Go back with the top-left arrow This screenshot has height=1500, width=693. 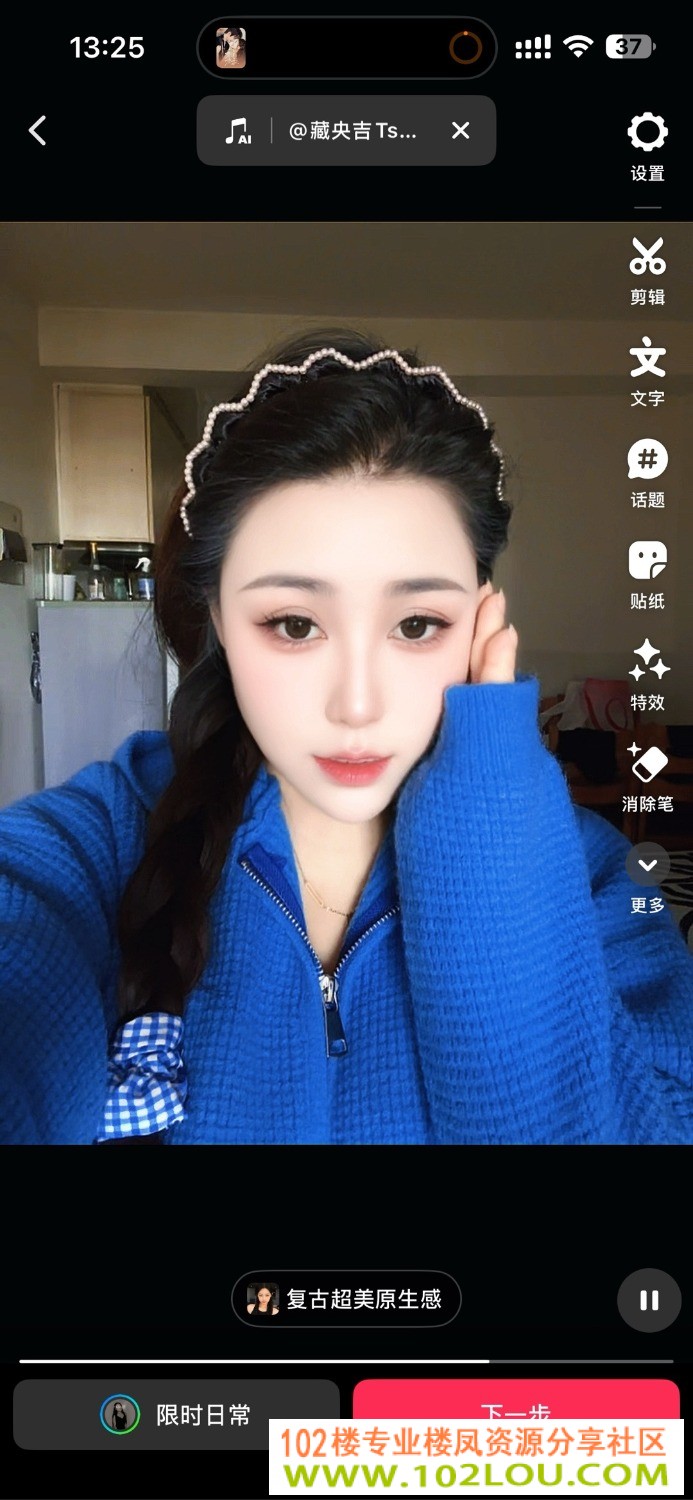pos(38,130)
